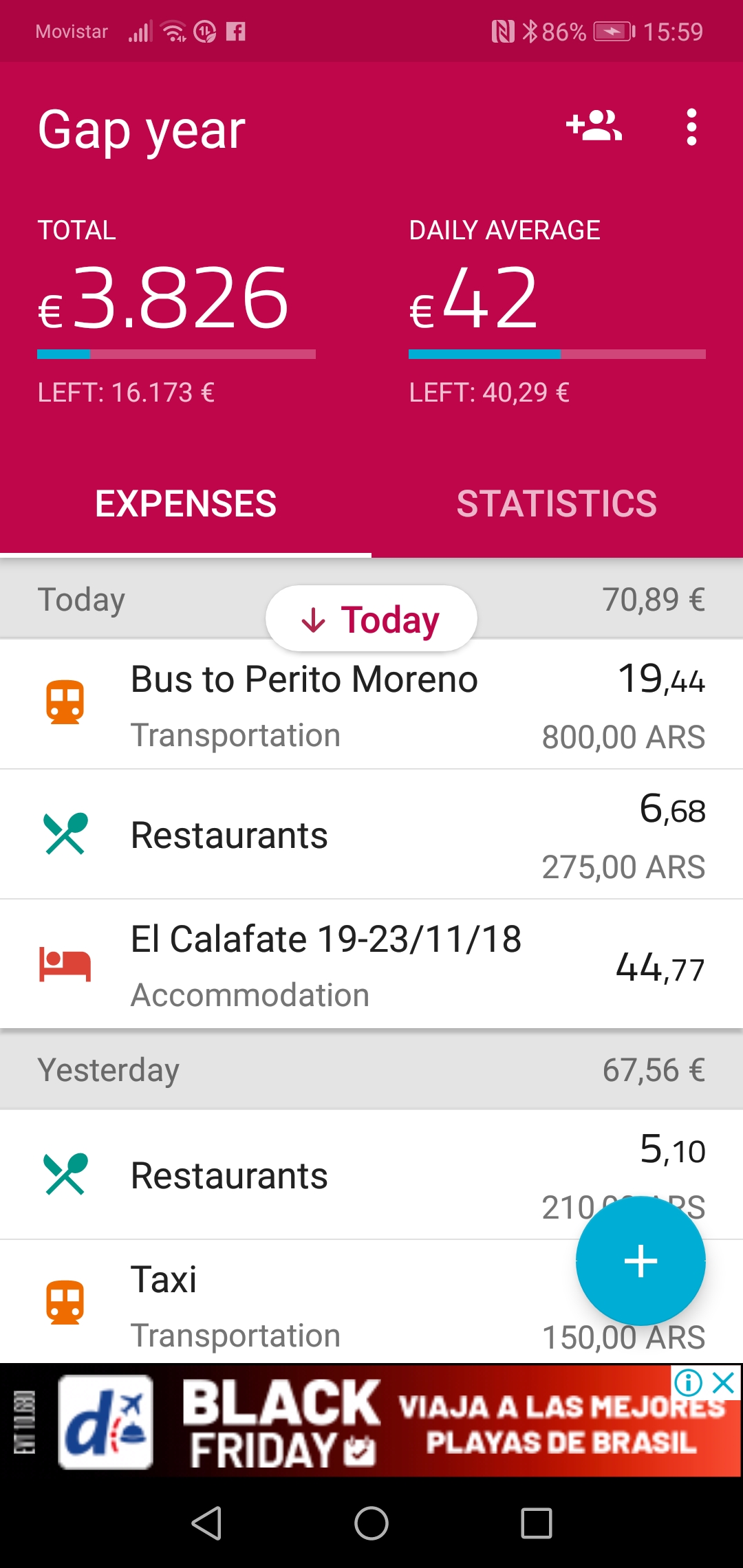Close the Black Friday ad banner
This screenshot has width=743, height=1568.
click(x=724, y=1382)
